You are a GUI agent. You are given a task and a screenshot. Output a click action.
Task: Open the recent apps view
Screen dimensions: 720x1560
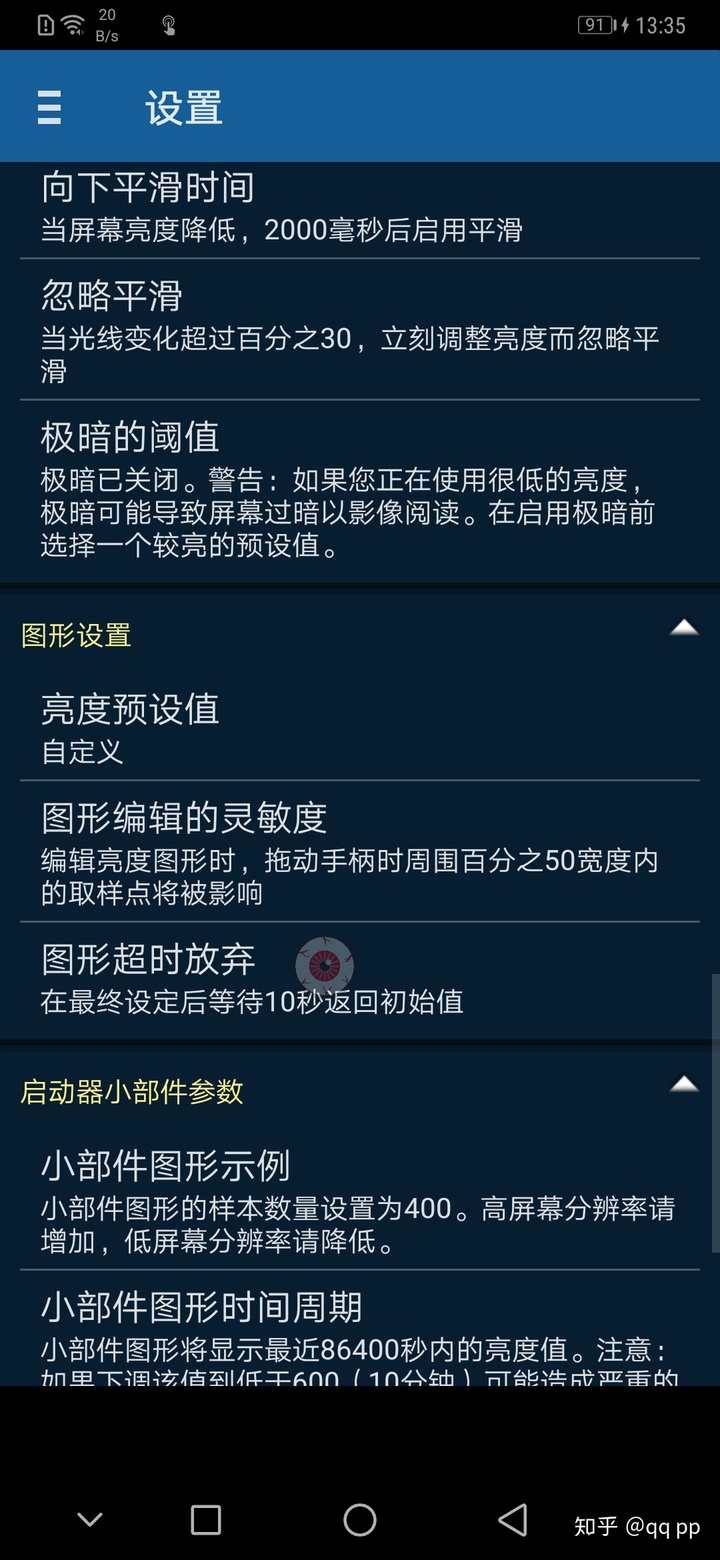click(x=206, y=1520)
